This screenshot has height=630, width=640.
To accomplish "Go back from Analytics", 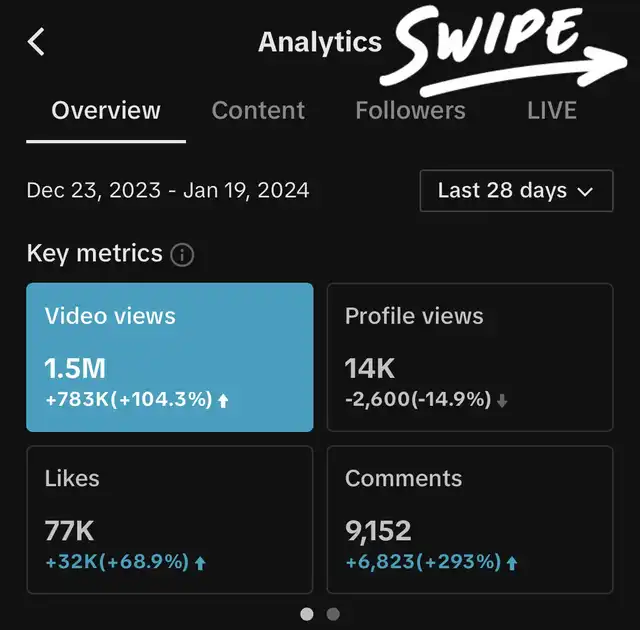I will pyautogui.click(x=37, y=42).
